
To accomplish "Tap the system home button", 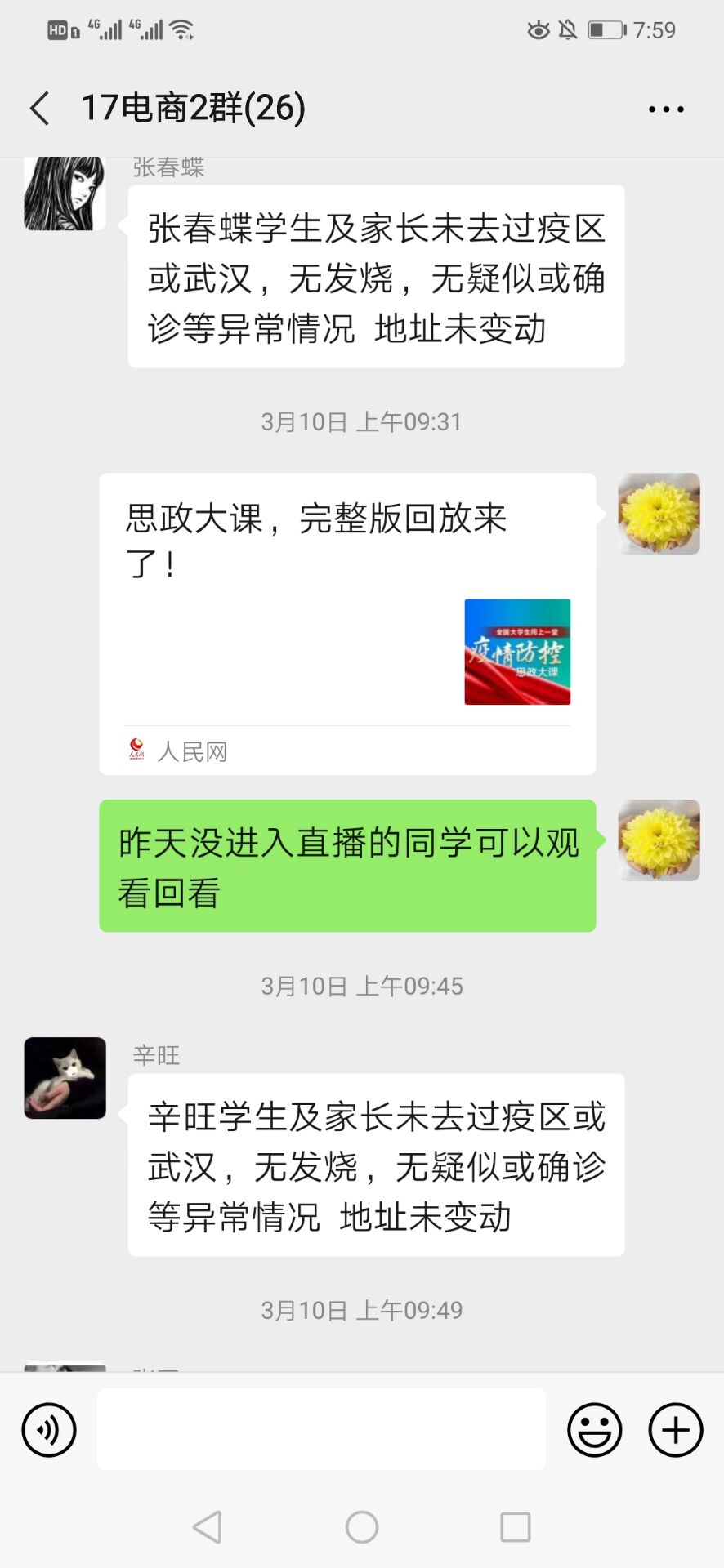I will pyautogui.click(x=362, y=1526).
